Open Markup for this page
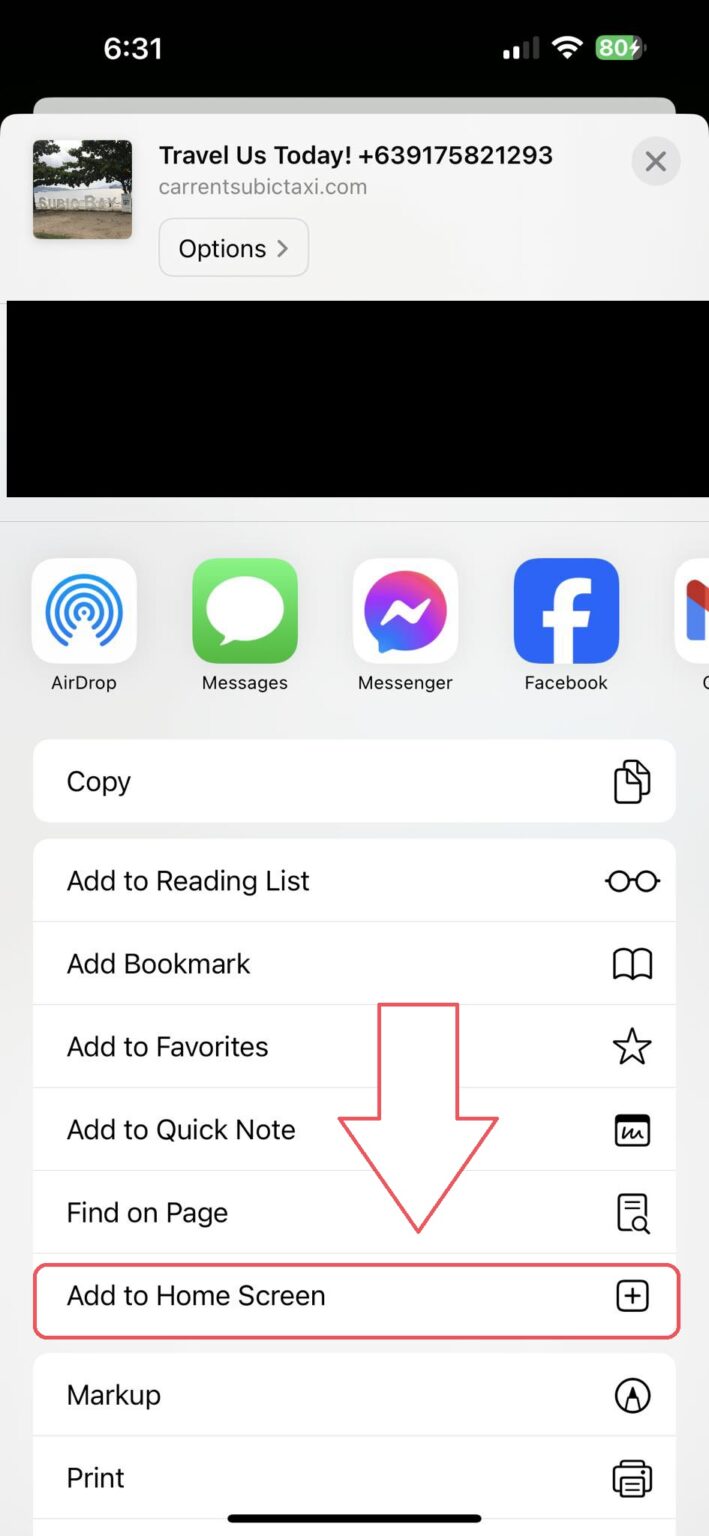Image resolution: width=709 pixels, height=1536 pixels. coord(354,1395)
